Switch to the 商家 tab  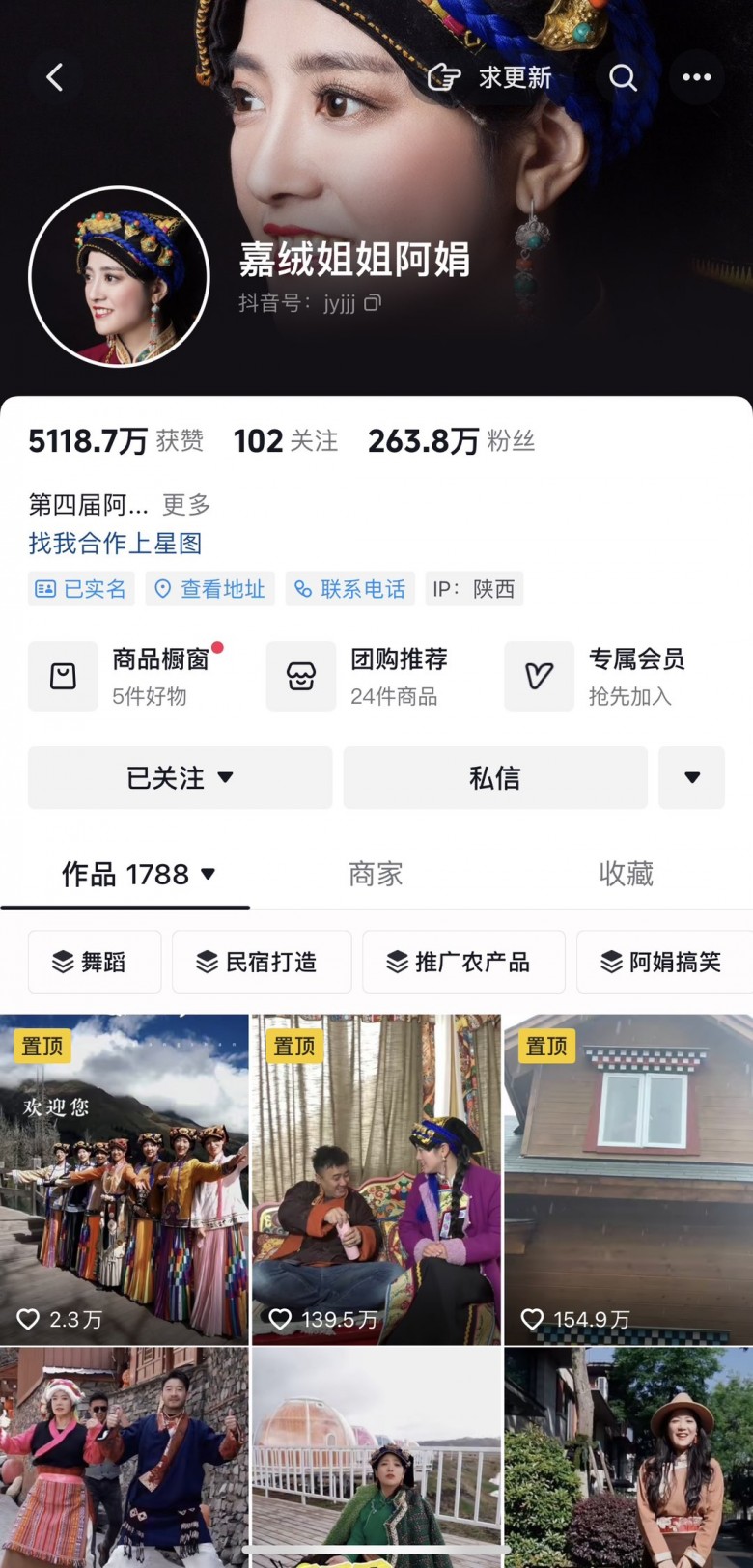click(x=376, y=874)
